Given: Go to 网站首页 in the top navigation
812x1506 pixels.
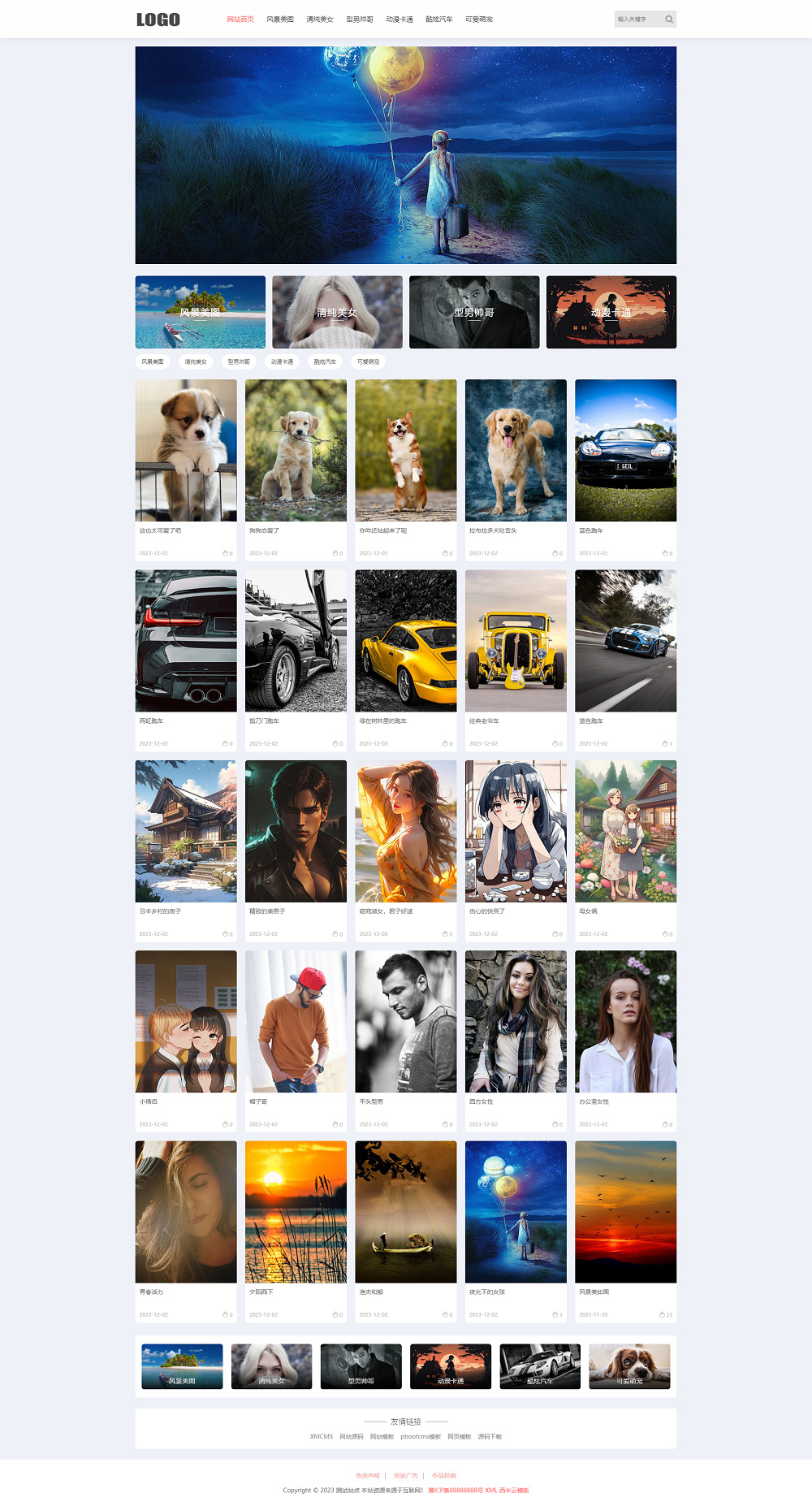Looking at the screenshot, I should [240, 19].
